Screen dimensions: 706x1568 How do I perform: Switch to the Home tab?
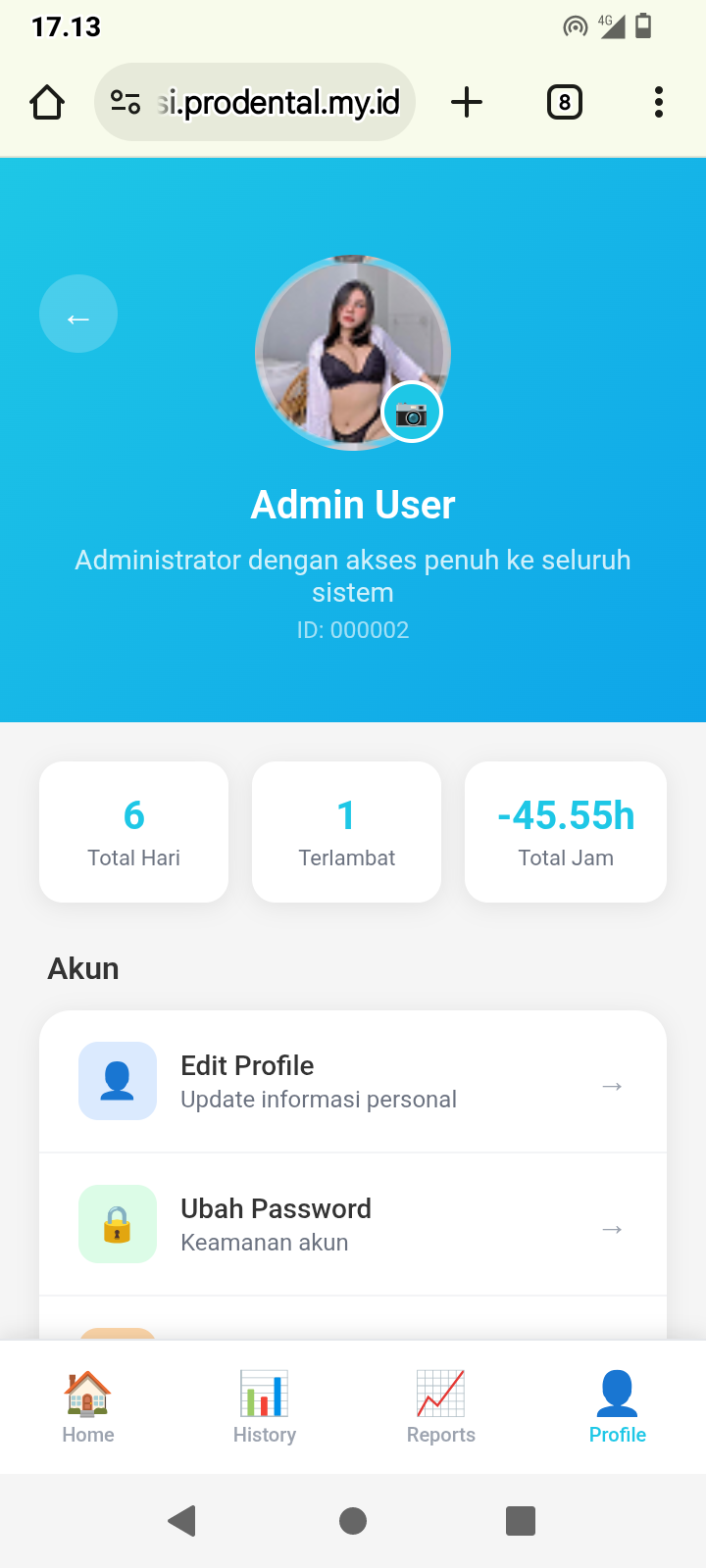[88, 1407]
